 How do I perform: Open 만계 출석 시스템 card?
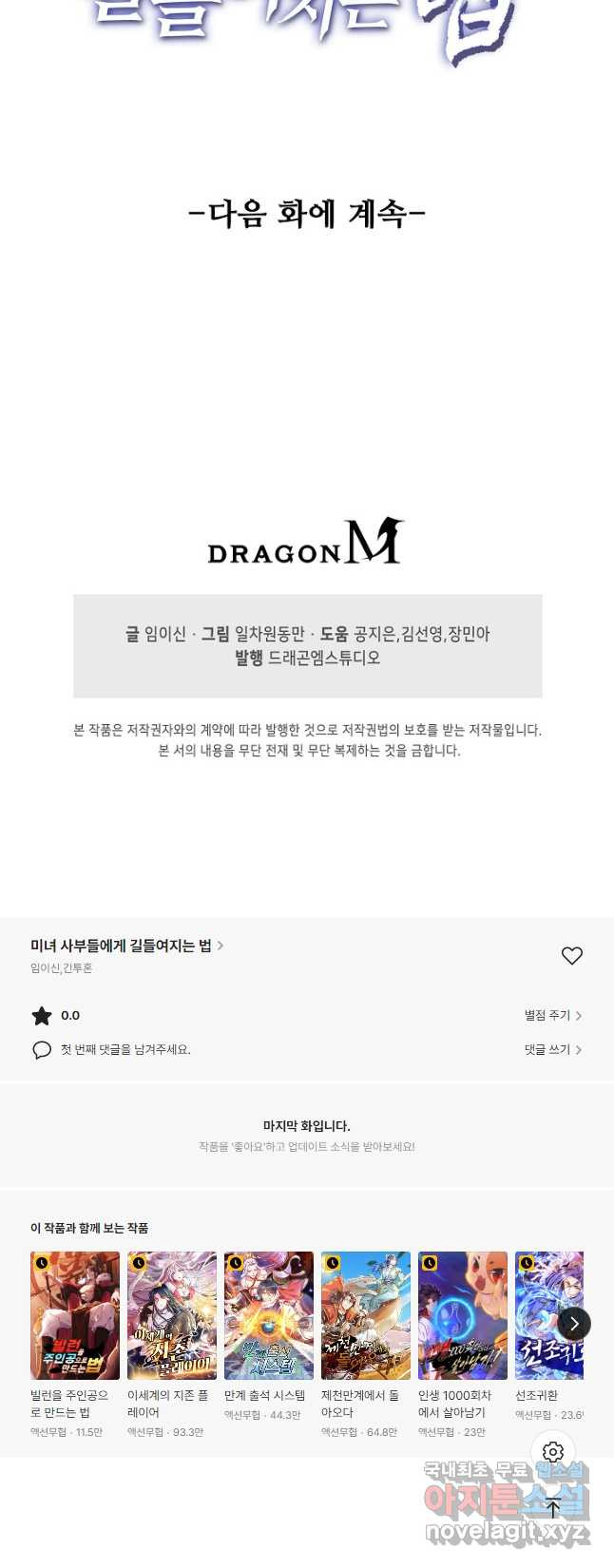click(269, 1315)
